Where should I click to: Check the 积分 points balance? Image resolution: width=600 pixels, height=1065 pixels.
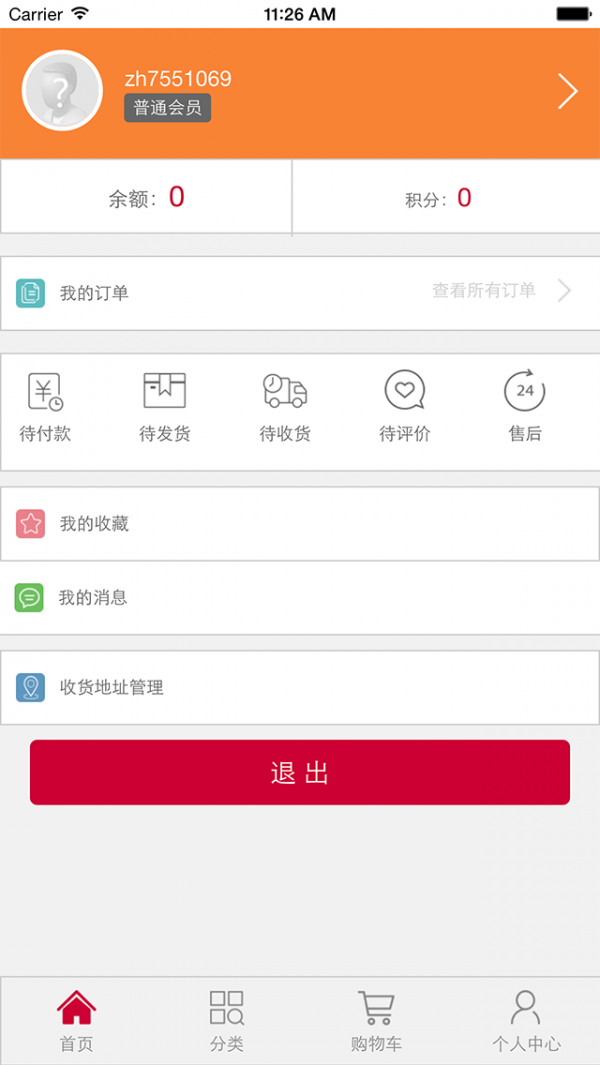(x=438, y=198)
